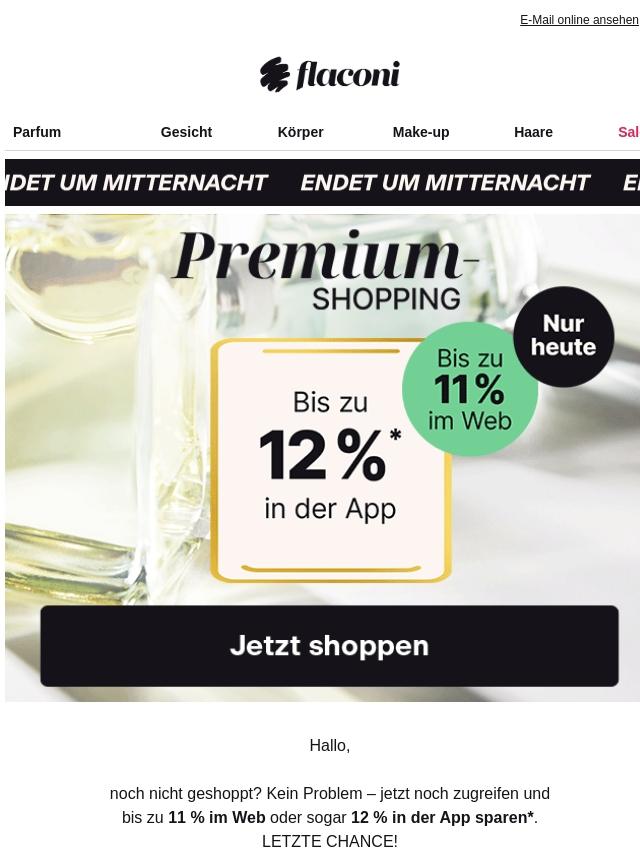The width and height of the screenshot is (640, 854).
Task: Go to the Parfum category
Action: (x=37, y=132)
